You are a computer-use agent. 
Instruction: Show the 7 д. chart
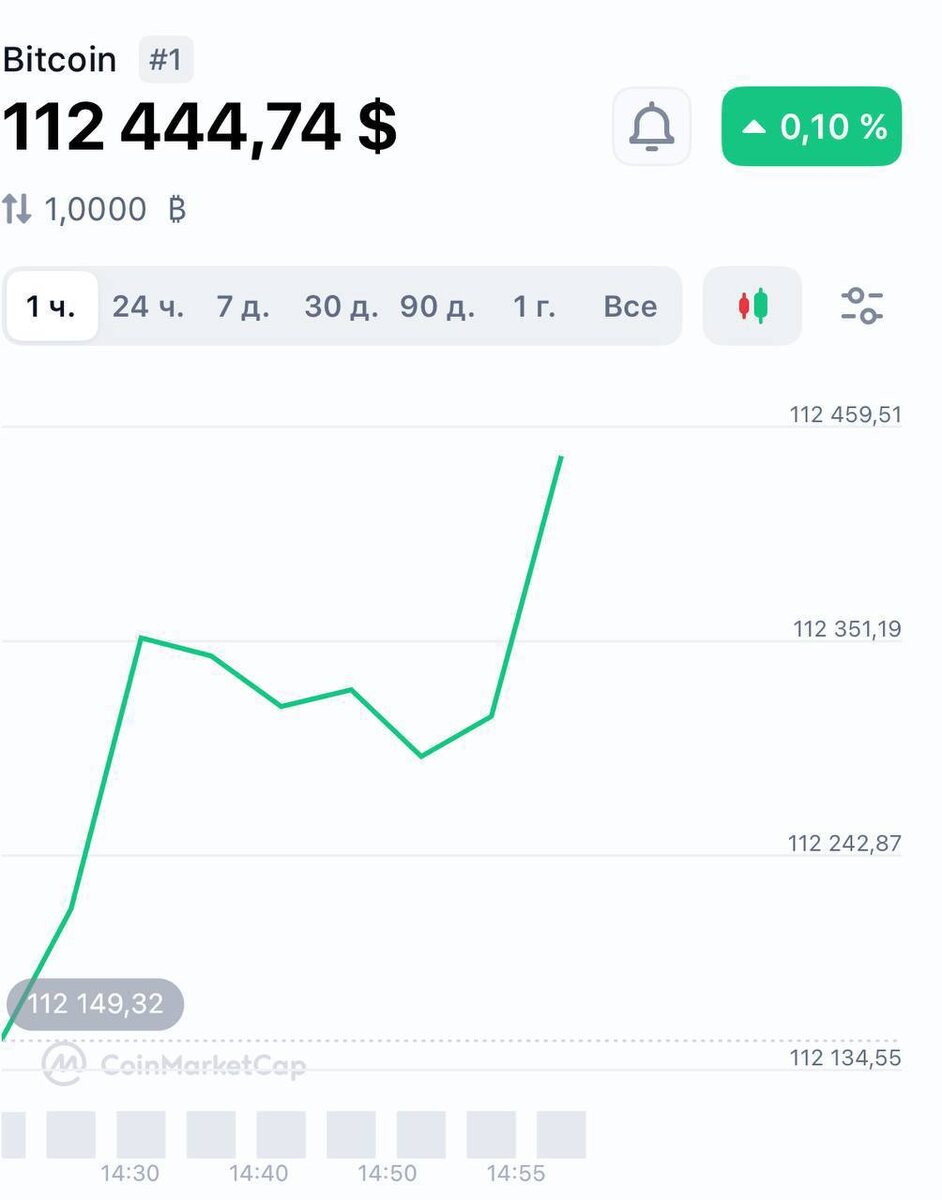[x=243, y=306]
